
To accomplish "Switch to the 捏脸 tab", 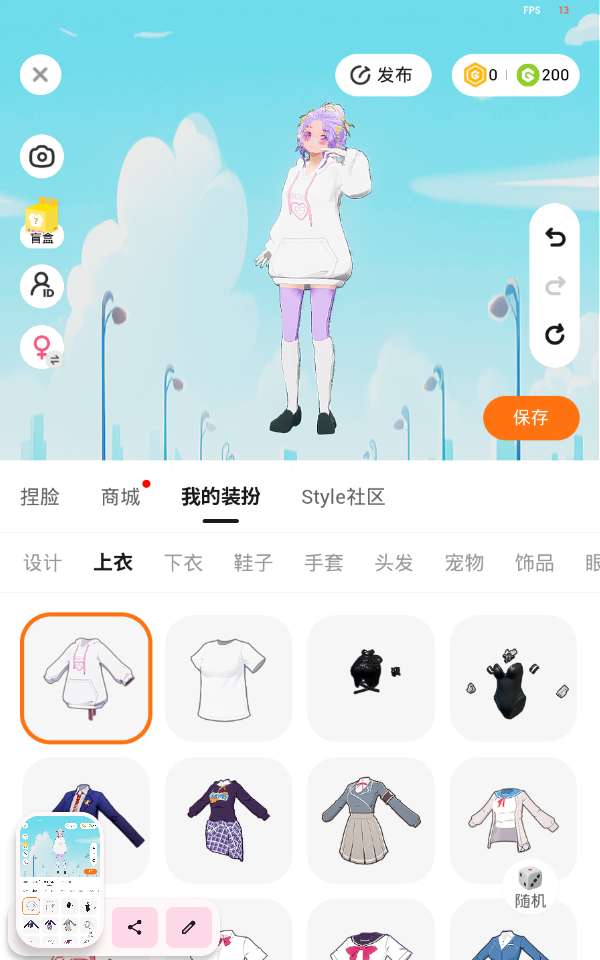I will click(40, 497).
